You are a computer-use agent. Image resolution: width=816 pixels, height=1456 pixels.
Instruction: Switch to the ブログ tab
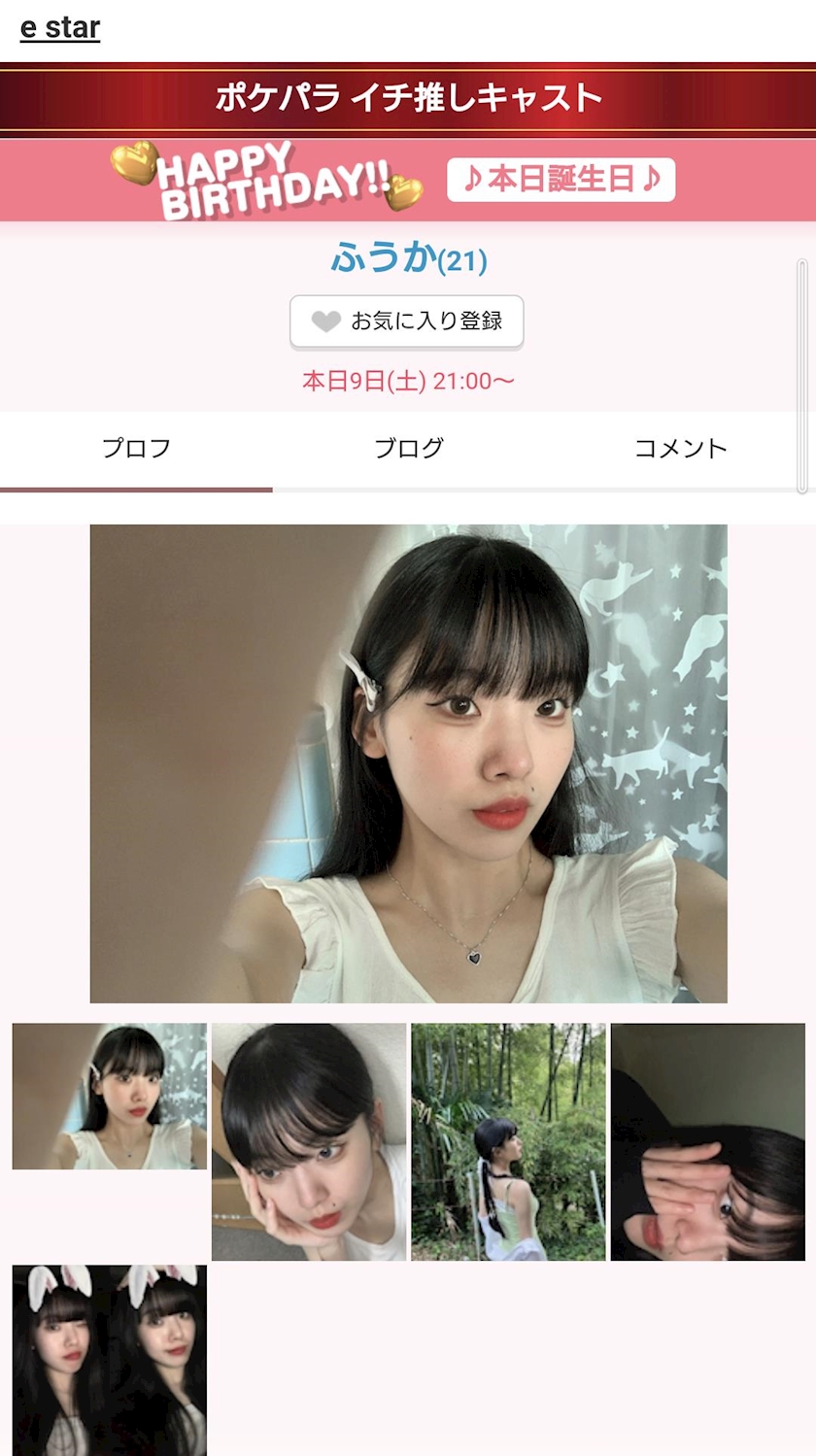point(409,449)
